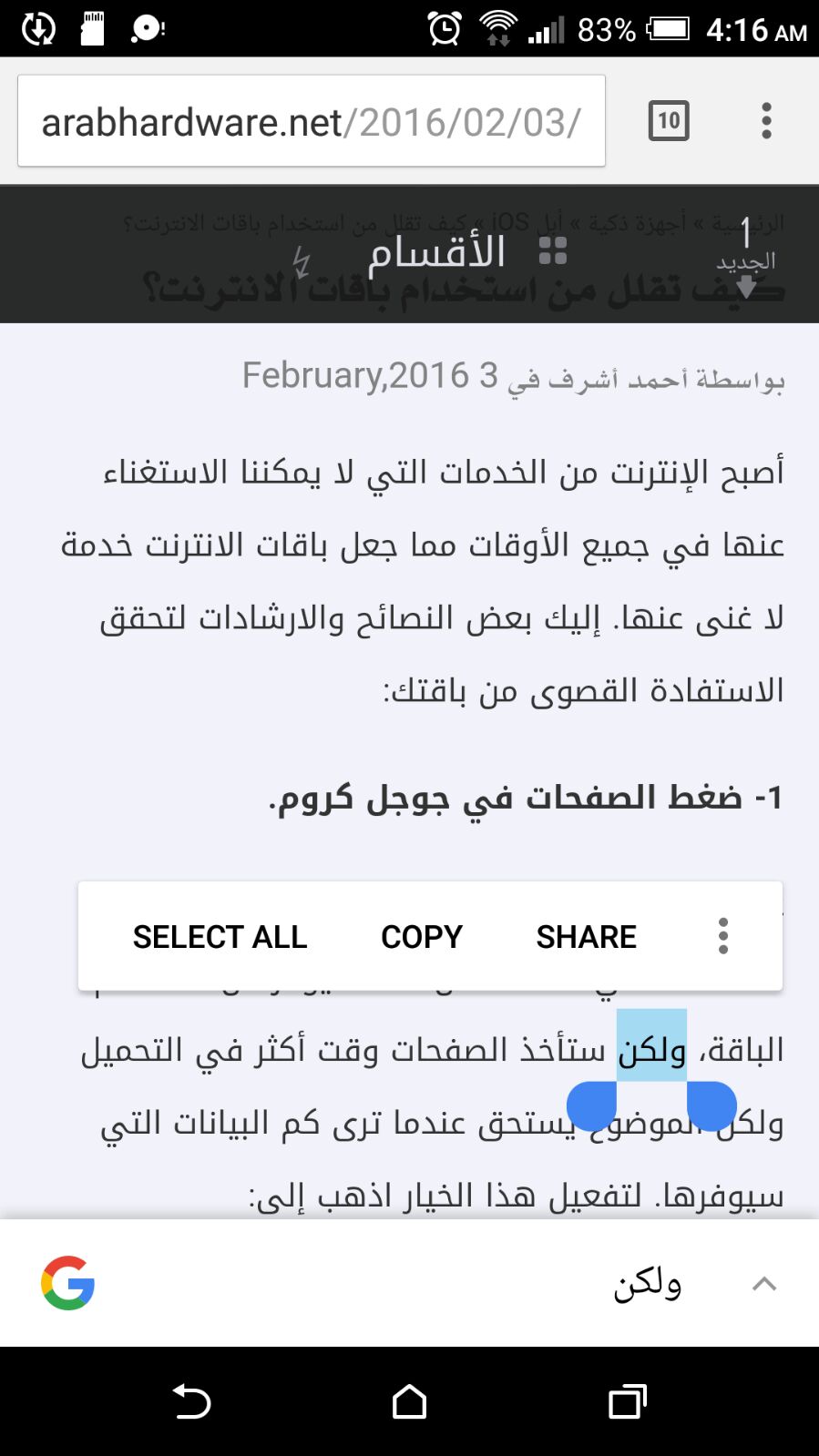The width and height of the screenshot is (819, 1456).
Task: Expand the Google search panel for ولكن
Action: [x=764, y=1284]
